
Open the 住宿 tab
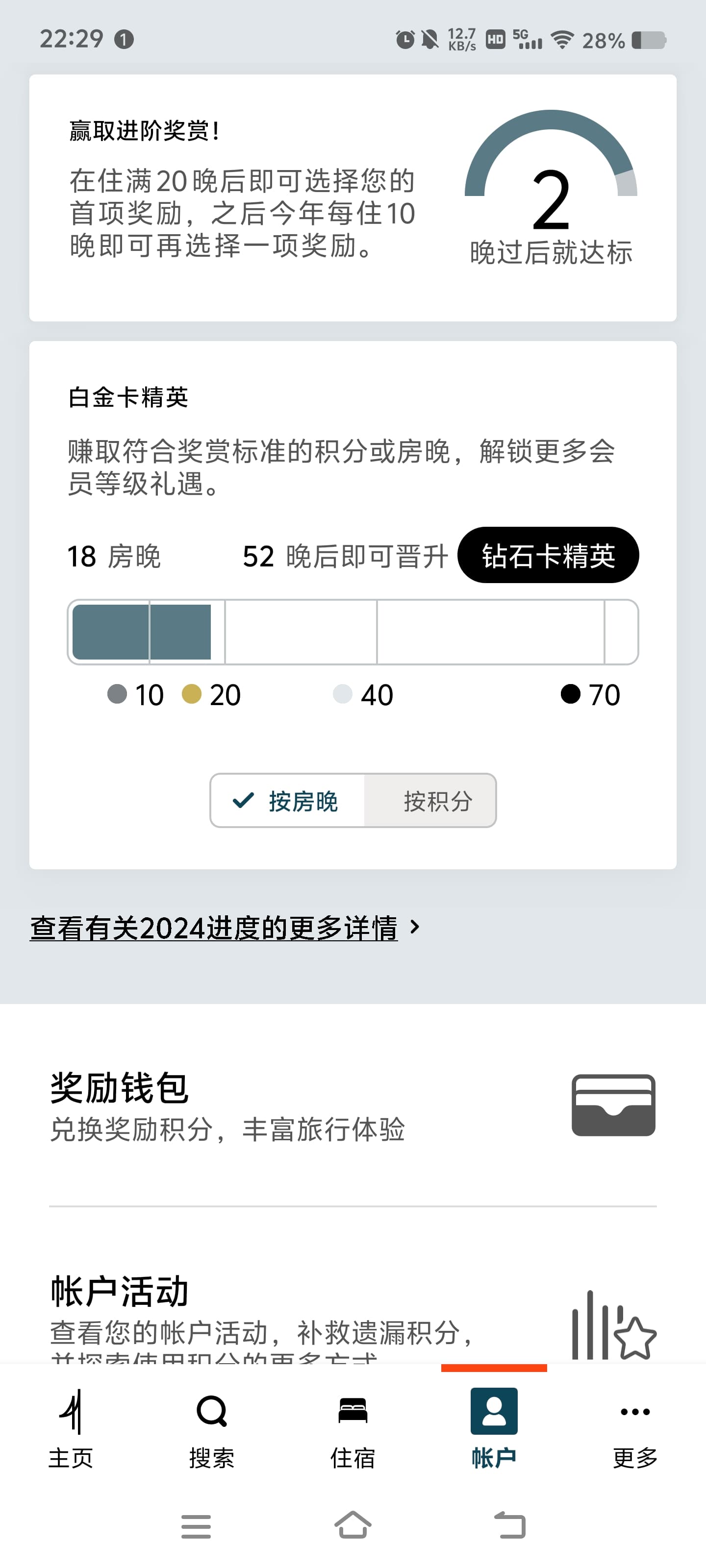(353, 1427)
